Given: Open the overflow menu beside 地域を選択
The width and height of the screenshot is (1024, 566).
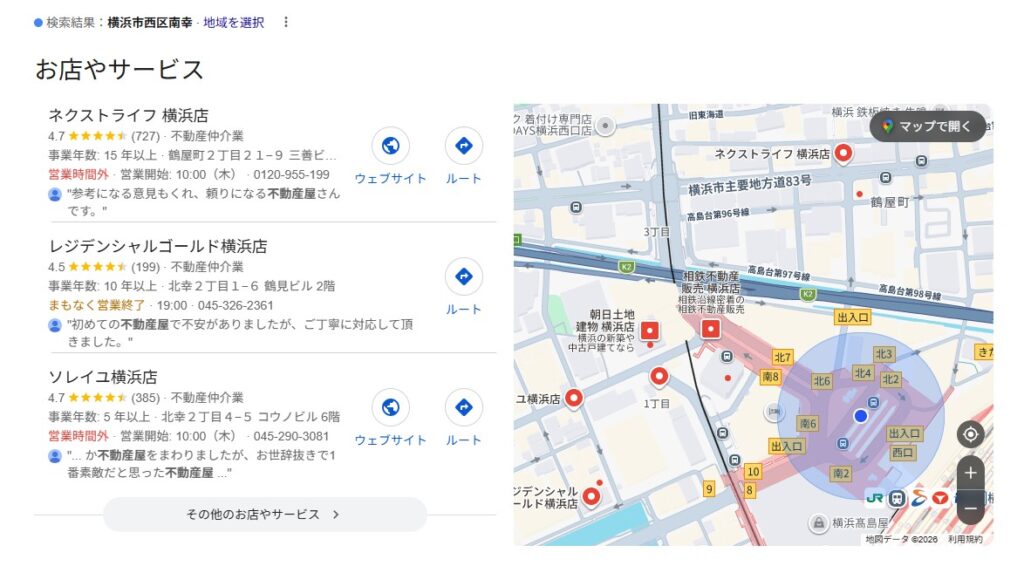Looking at the screenshot, I should point(286,22).
